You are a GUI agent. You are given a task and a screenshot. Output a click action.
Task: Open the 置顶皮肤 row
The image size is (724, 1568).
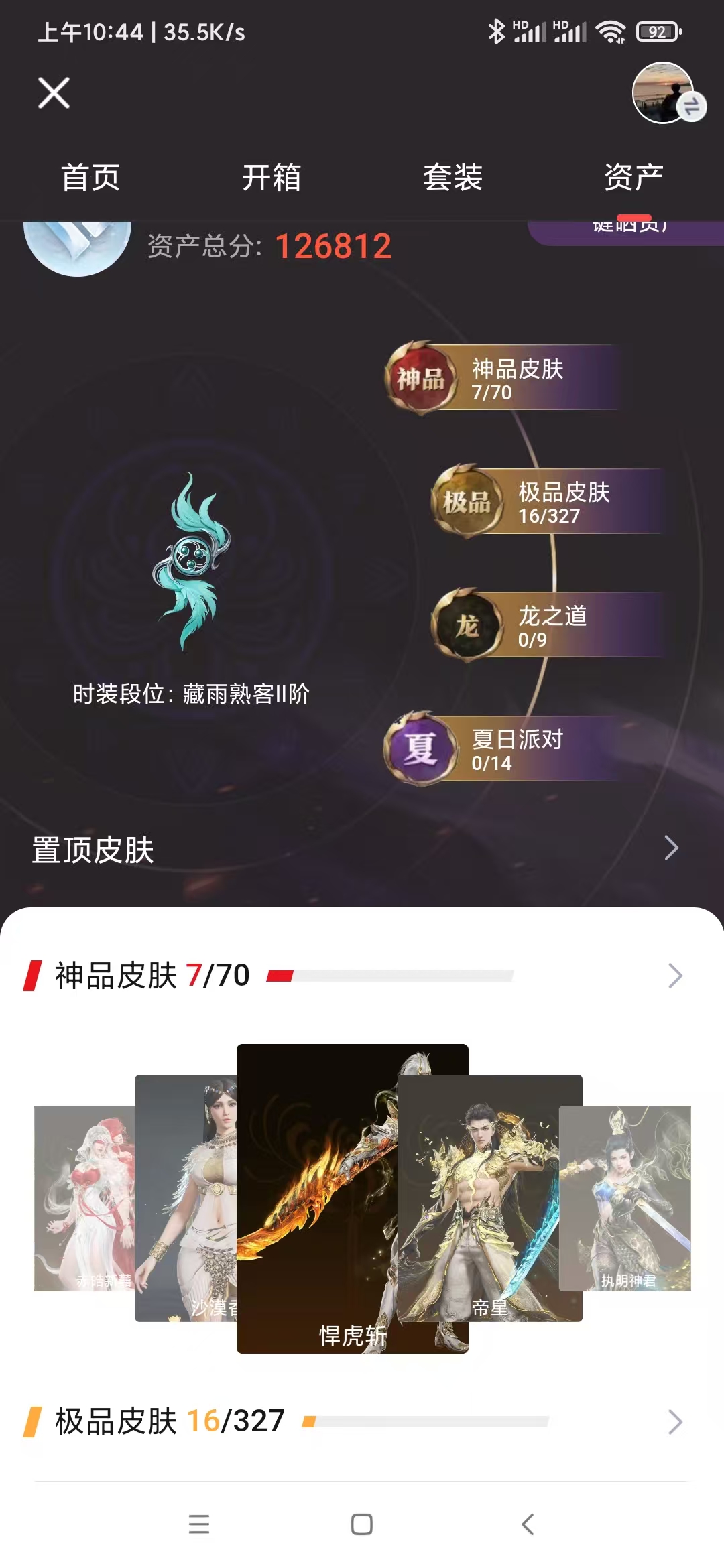tap(362, 849)
